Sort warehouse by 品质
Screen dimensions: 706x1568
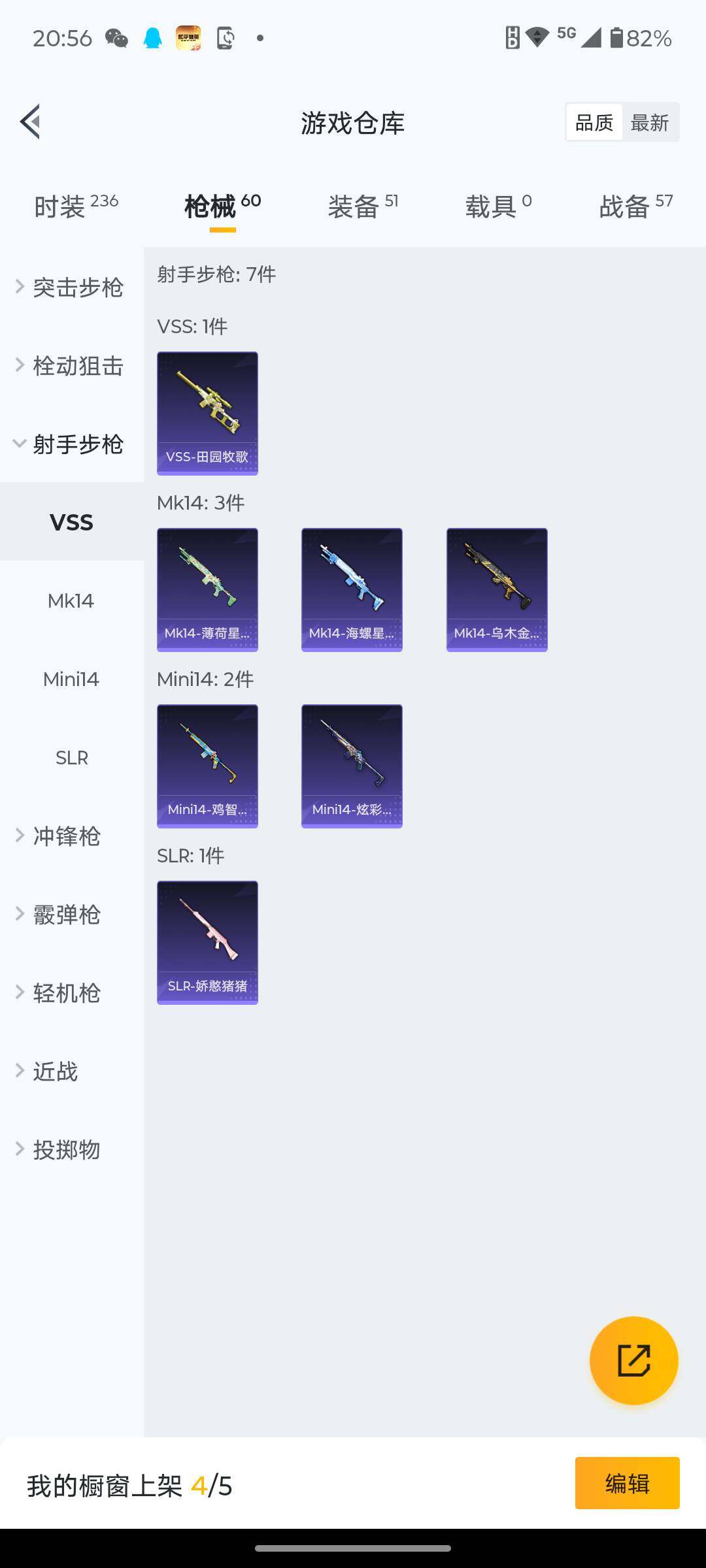tap(594, 122)
